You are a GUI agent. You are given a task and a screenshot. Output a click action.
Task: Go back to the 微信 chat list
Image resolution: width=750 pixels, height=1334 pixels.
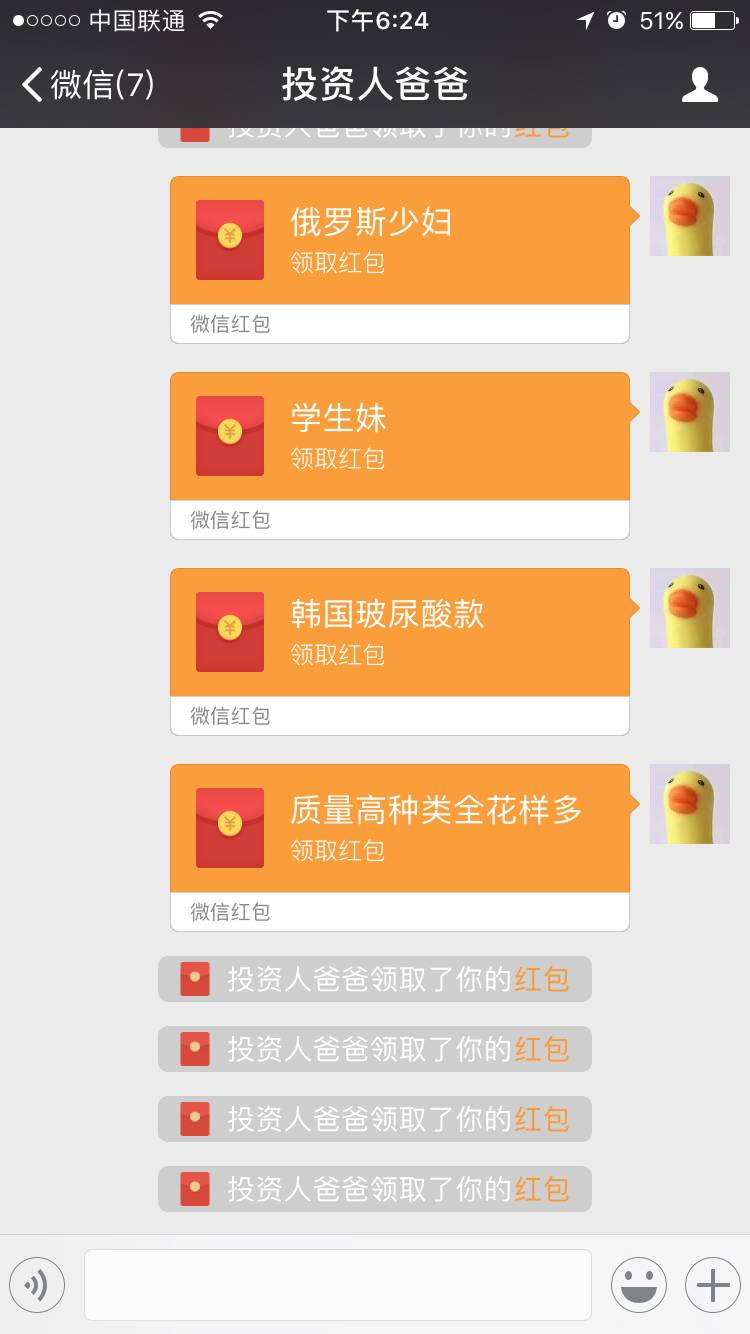click(88, 85)
